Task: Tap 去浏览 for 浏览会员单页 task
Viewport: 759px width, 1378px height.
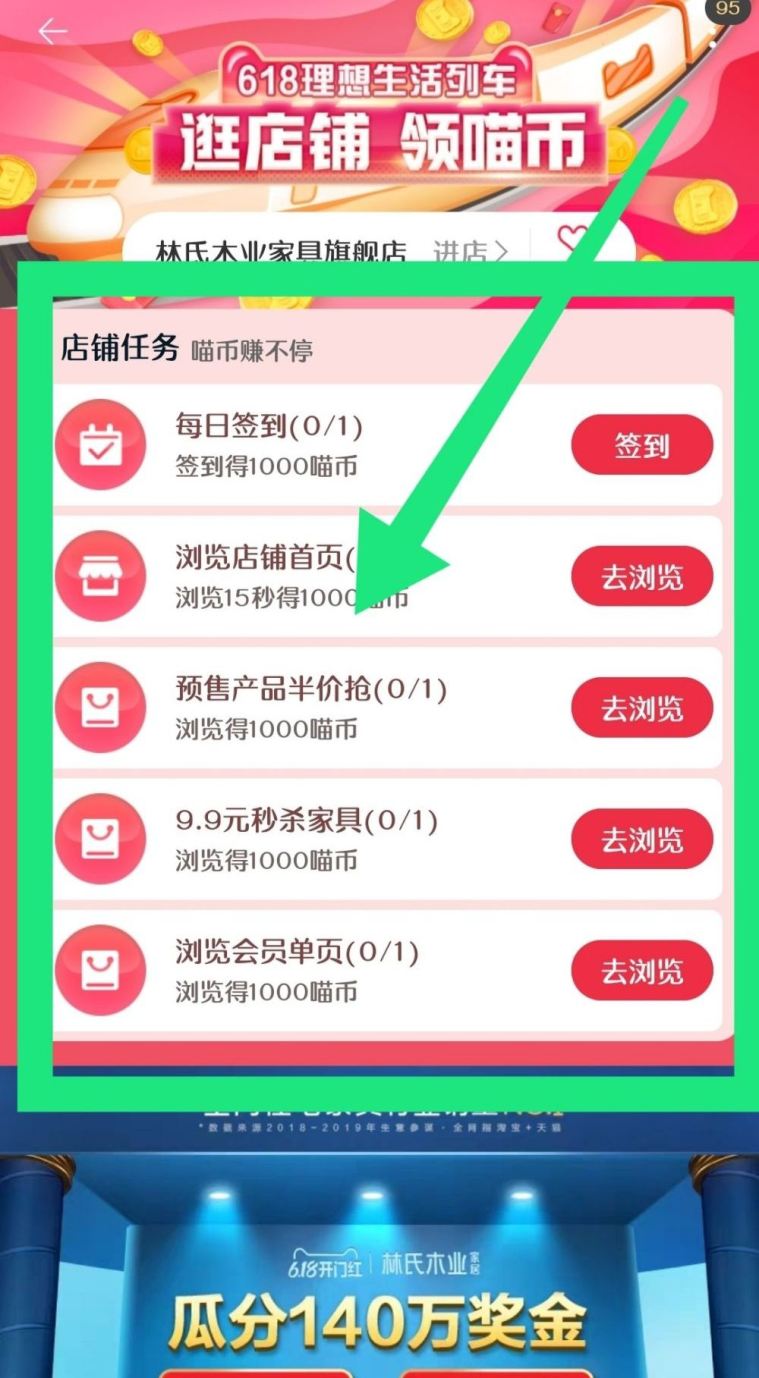Action: pos(641,970)
